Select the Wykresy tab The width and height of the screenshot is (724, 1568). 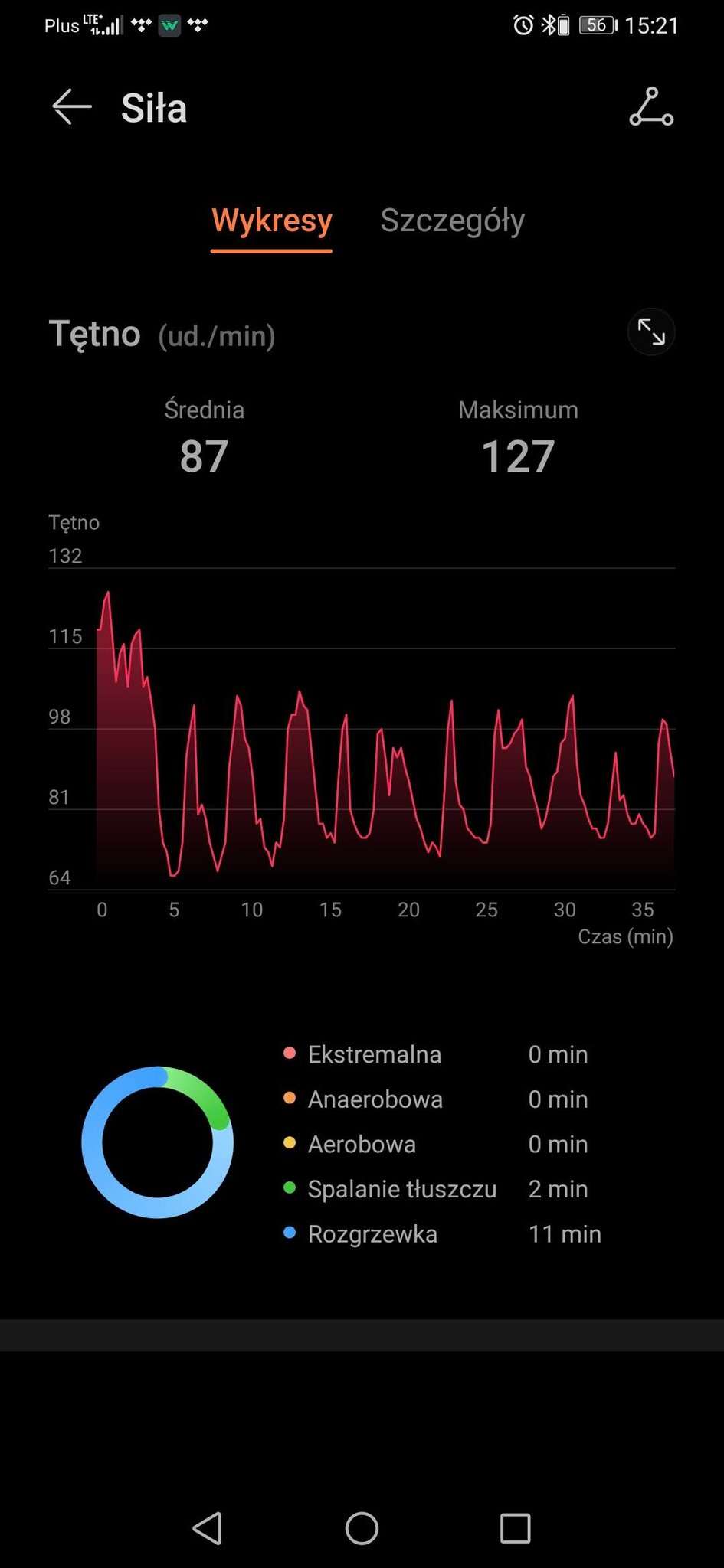click(x=271, y=221)
